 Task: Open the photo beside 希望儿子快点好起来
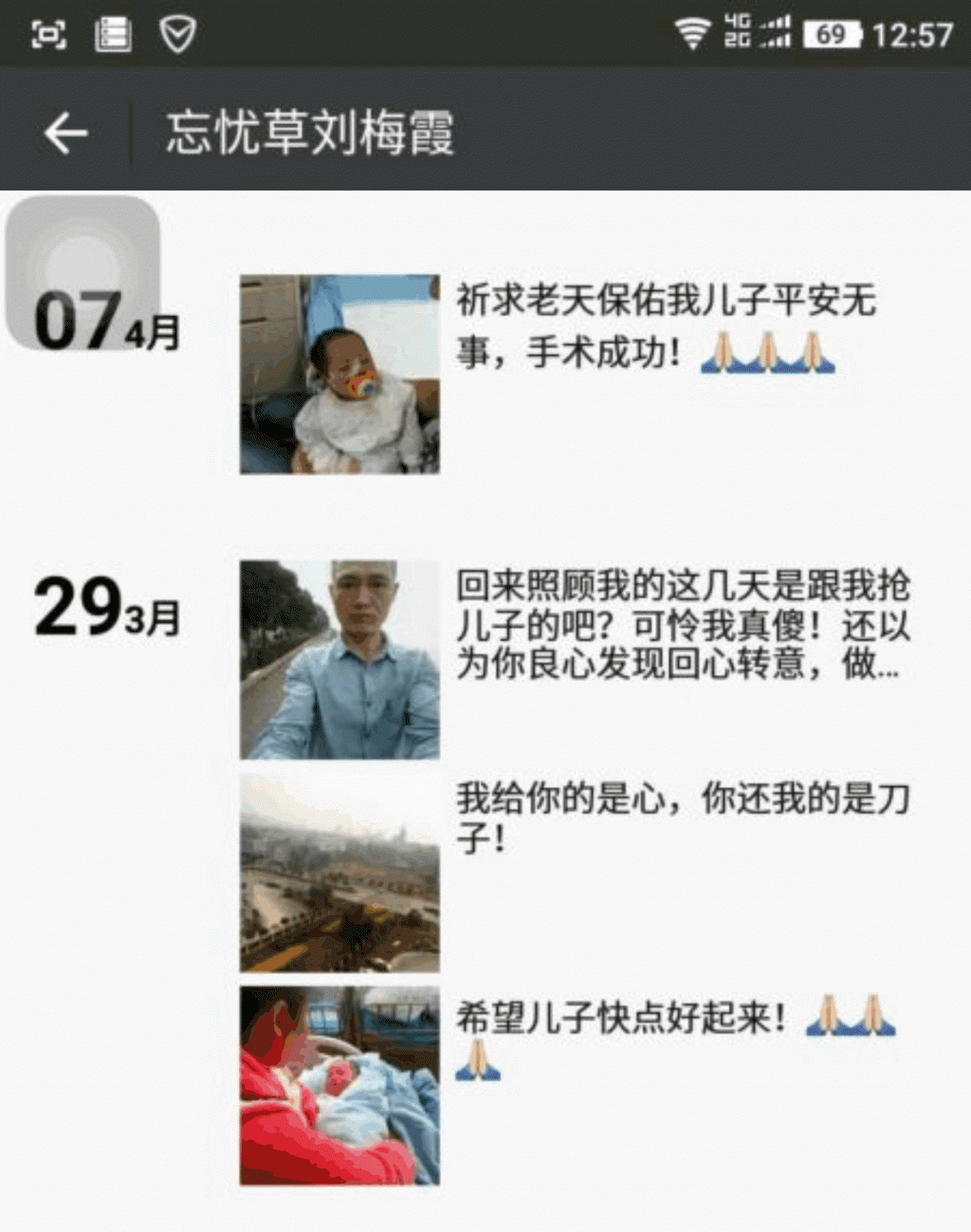point(339,1085)
